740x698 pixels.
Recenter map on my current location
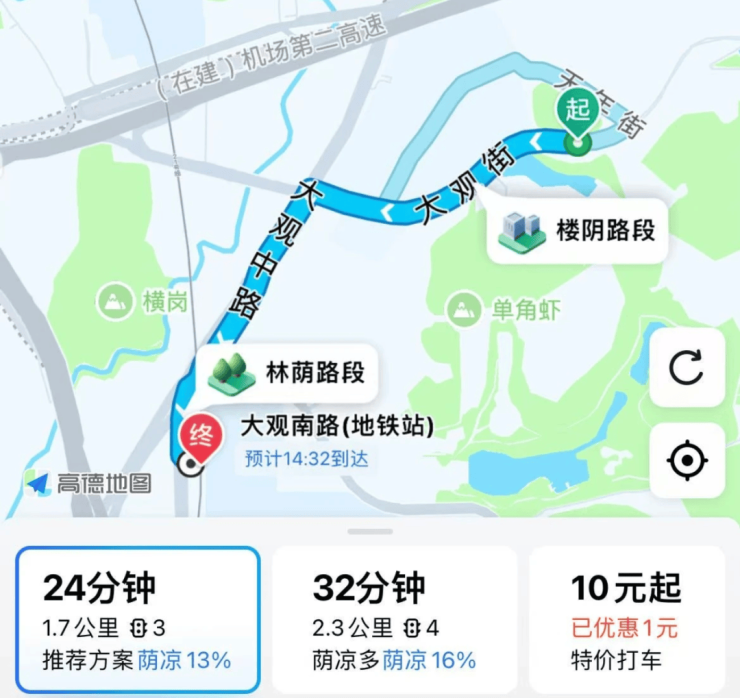coord(687,461)
